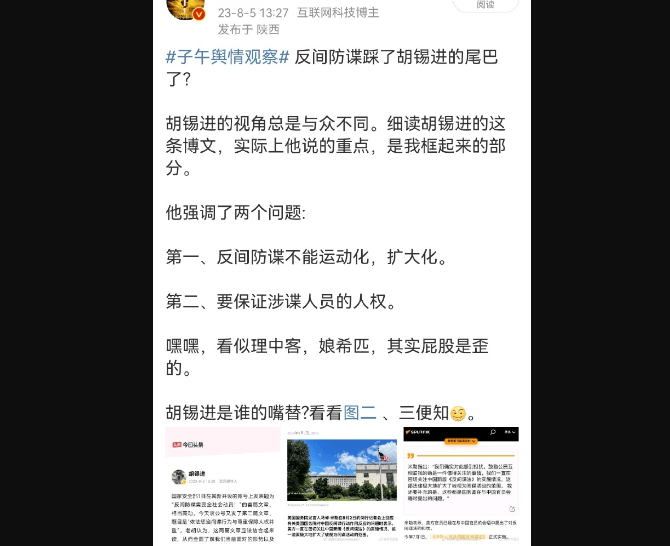
Task: Open the 图二 link in the post
Action: point(360,411)
